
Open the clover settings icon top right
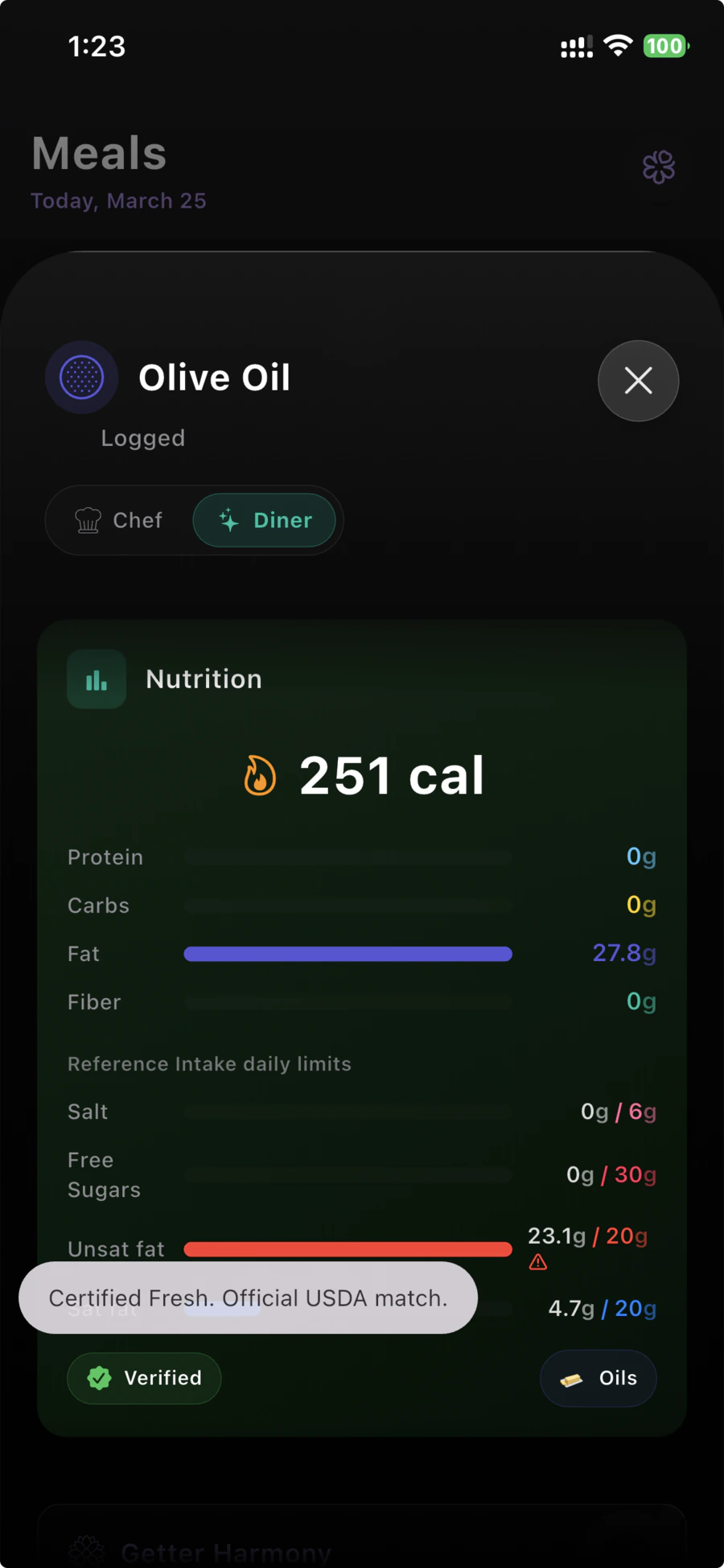tap(659, 167)
